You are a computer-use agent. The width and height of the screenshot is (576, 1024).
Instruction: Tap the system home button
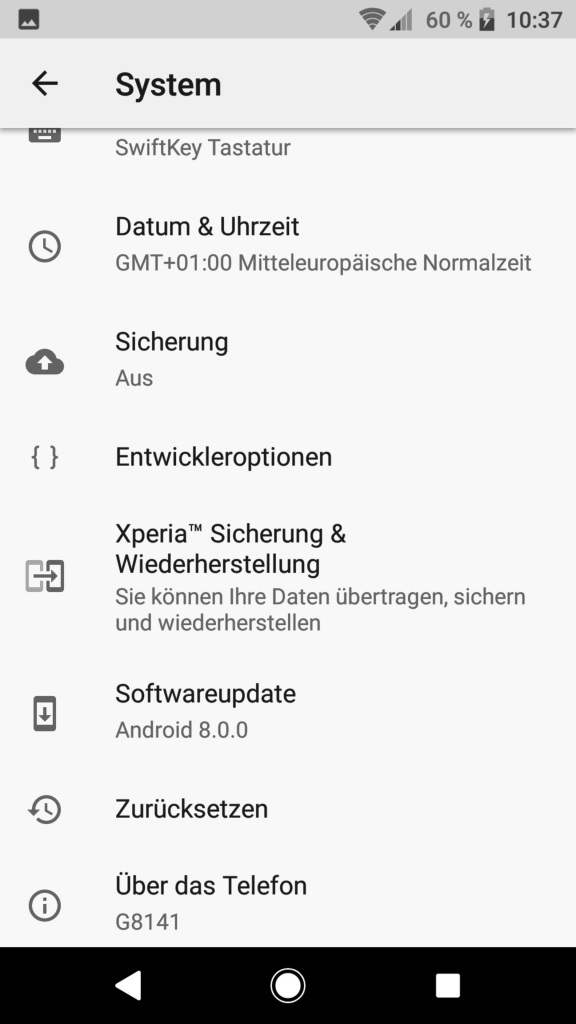(x=287, y=985)
